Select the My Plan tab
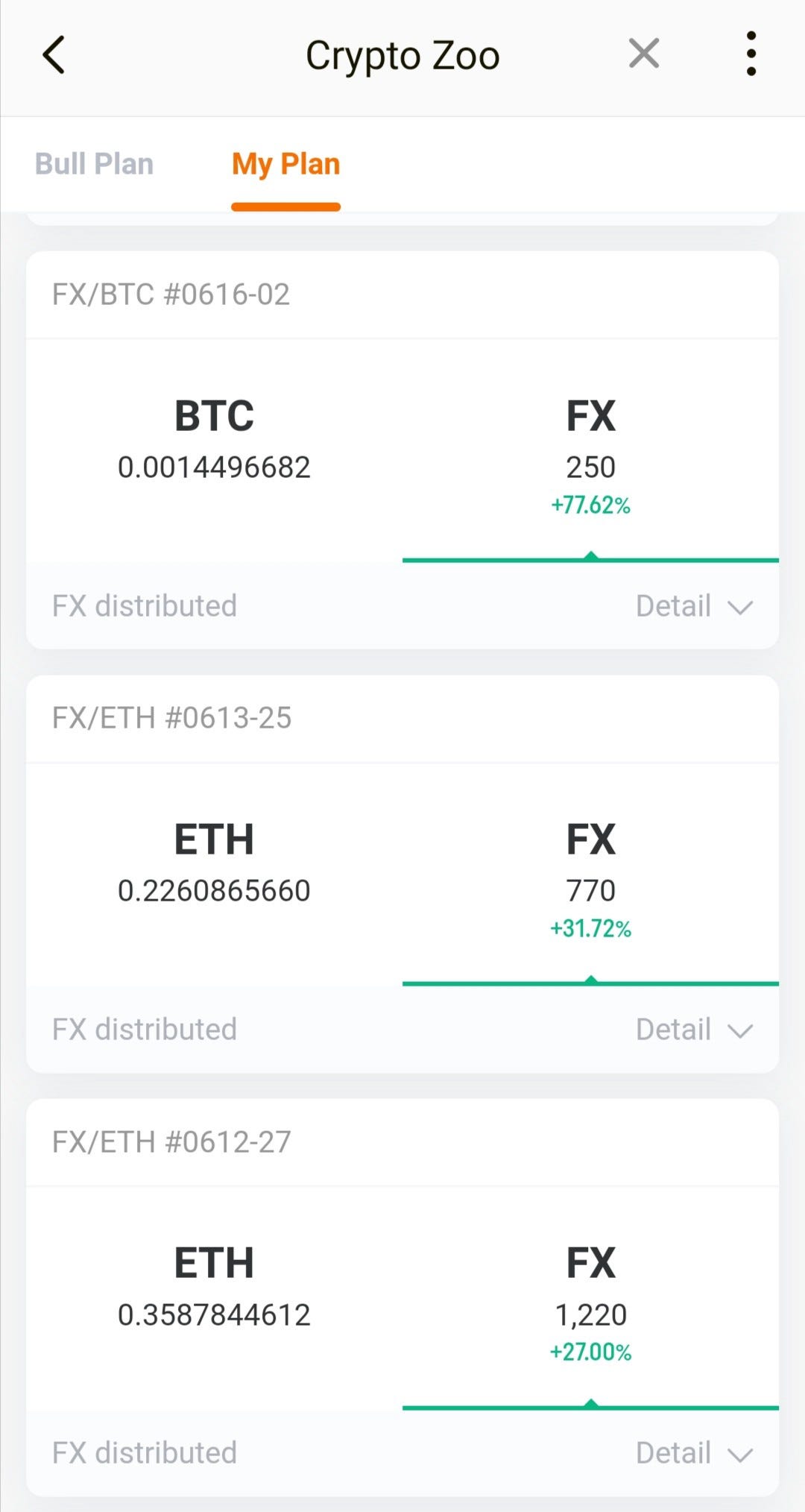The image size is (805, 1512). click(x=286, y=163)
